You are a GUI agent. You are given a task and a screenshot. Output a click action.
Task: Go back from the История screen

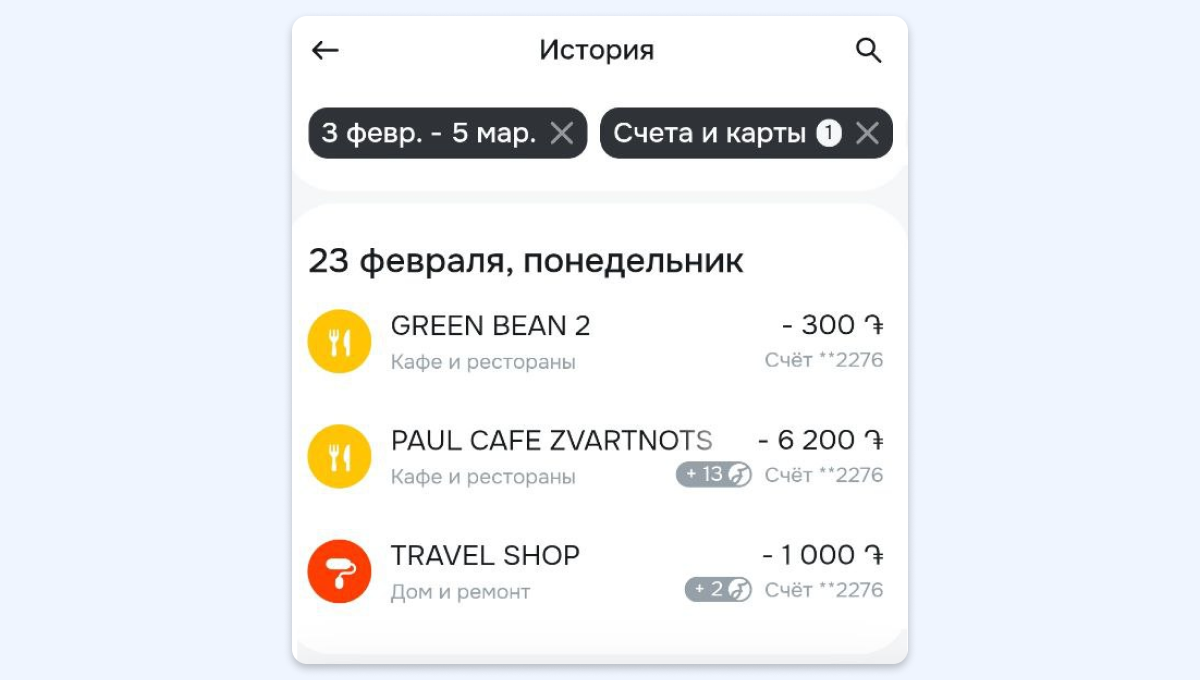point(325,50)
